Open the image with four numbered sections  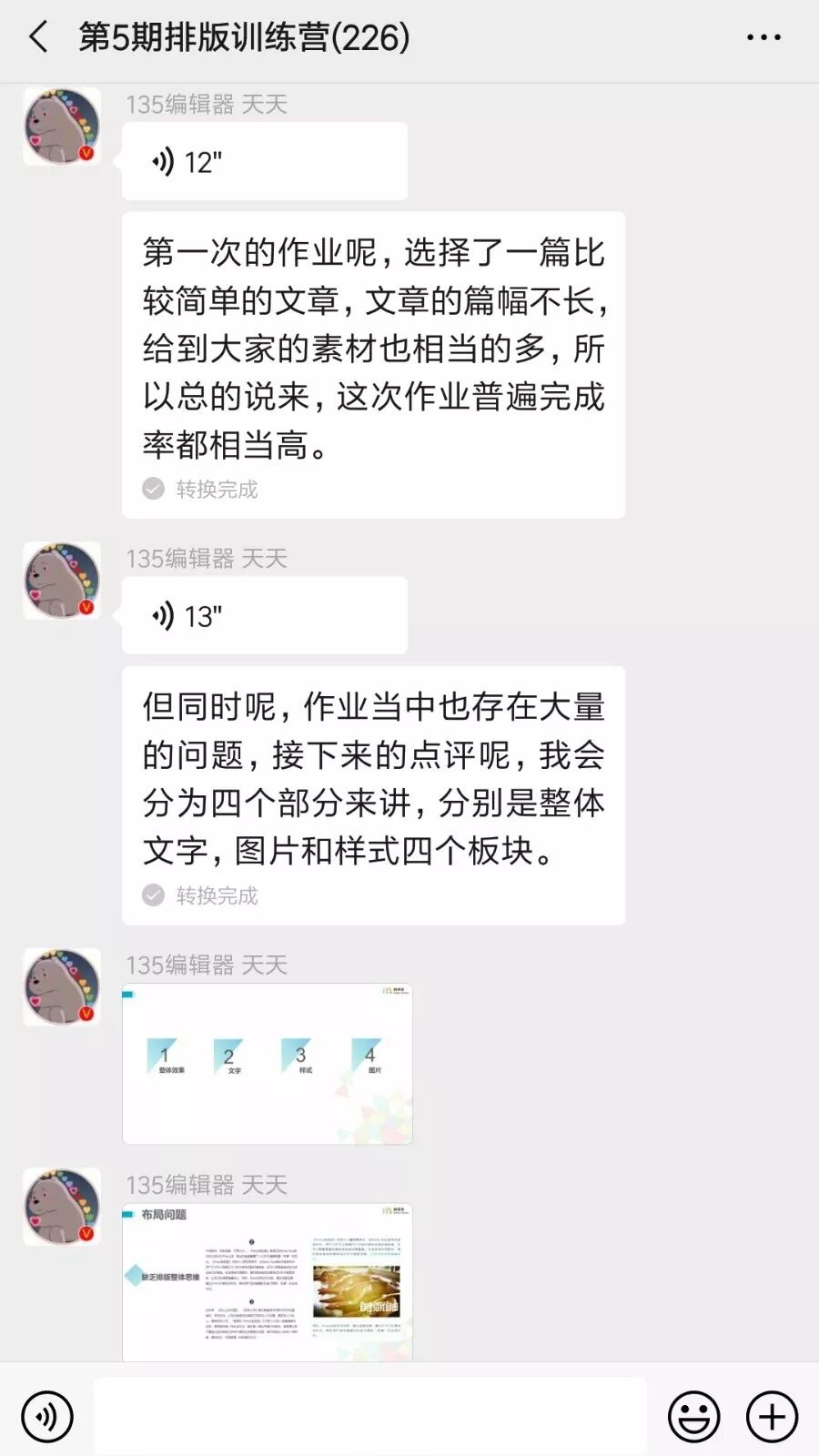point(267,1063)
